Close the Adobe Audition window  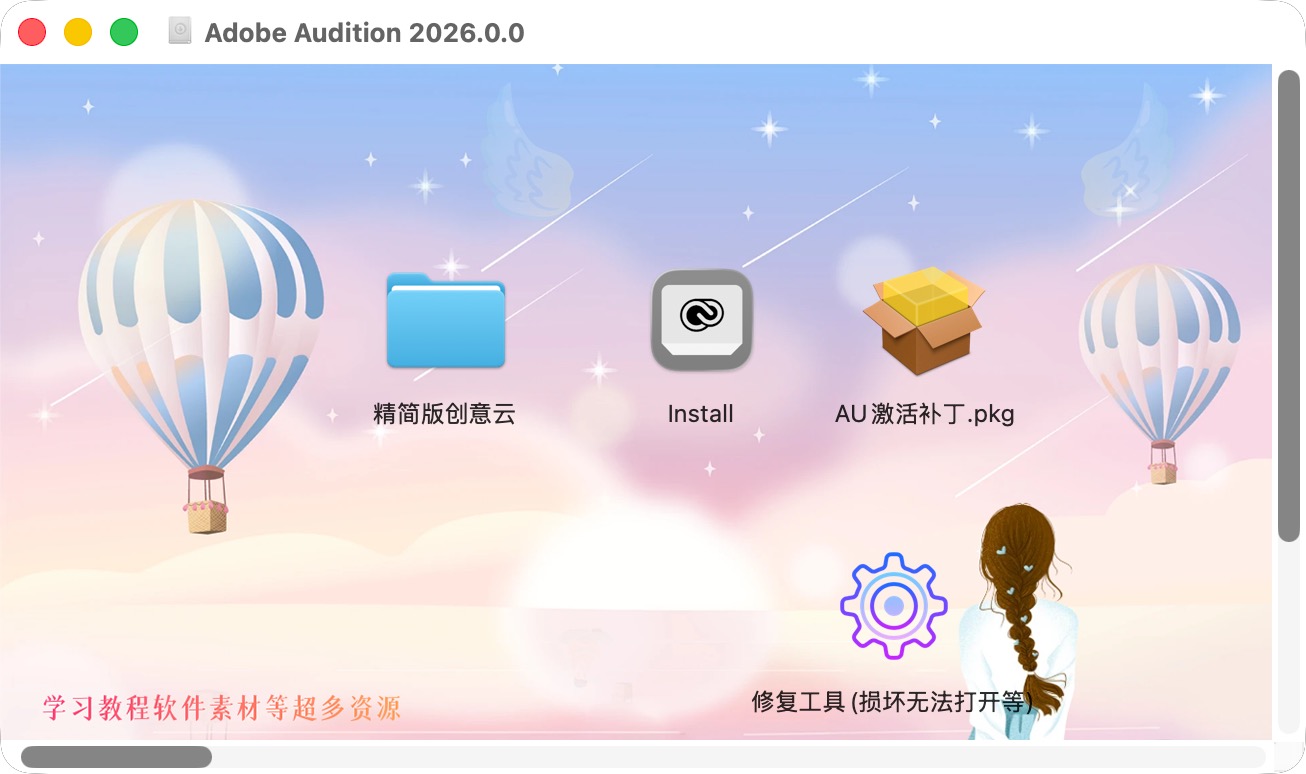(x=32, y=32)
